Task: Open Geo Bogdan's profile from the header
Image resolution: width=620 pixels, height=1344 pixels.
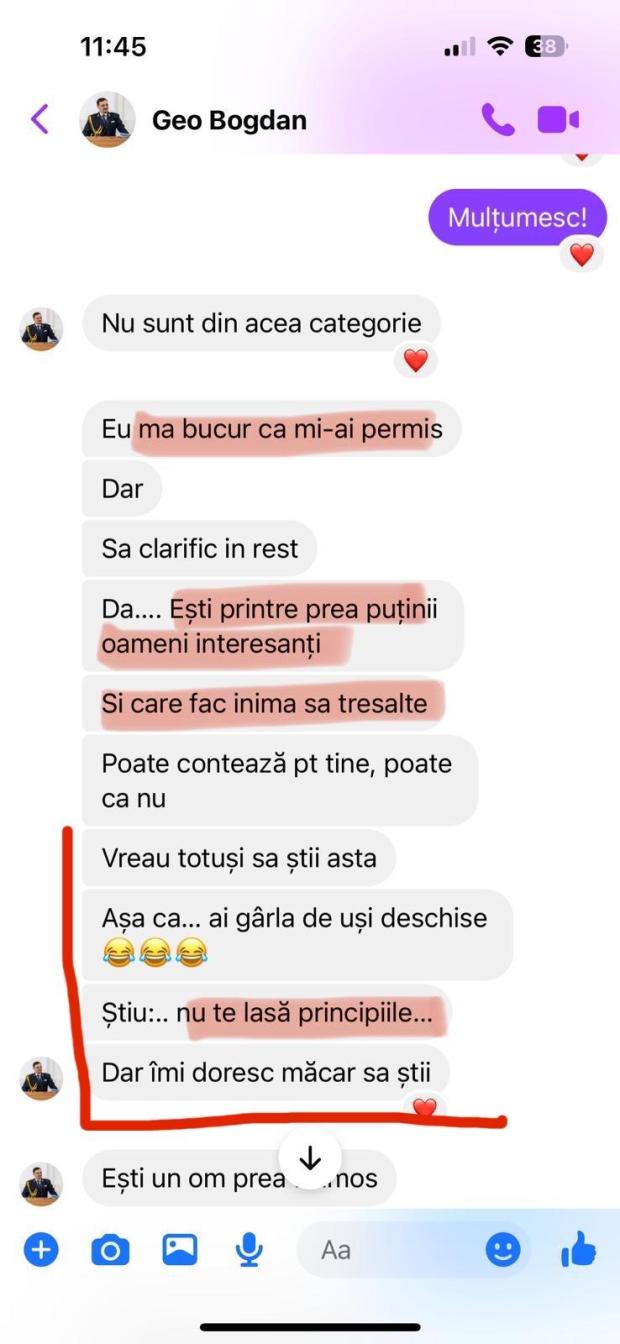Action: [229, 121]
